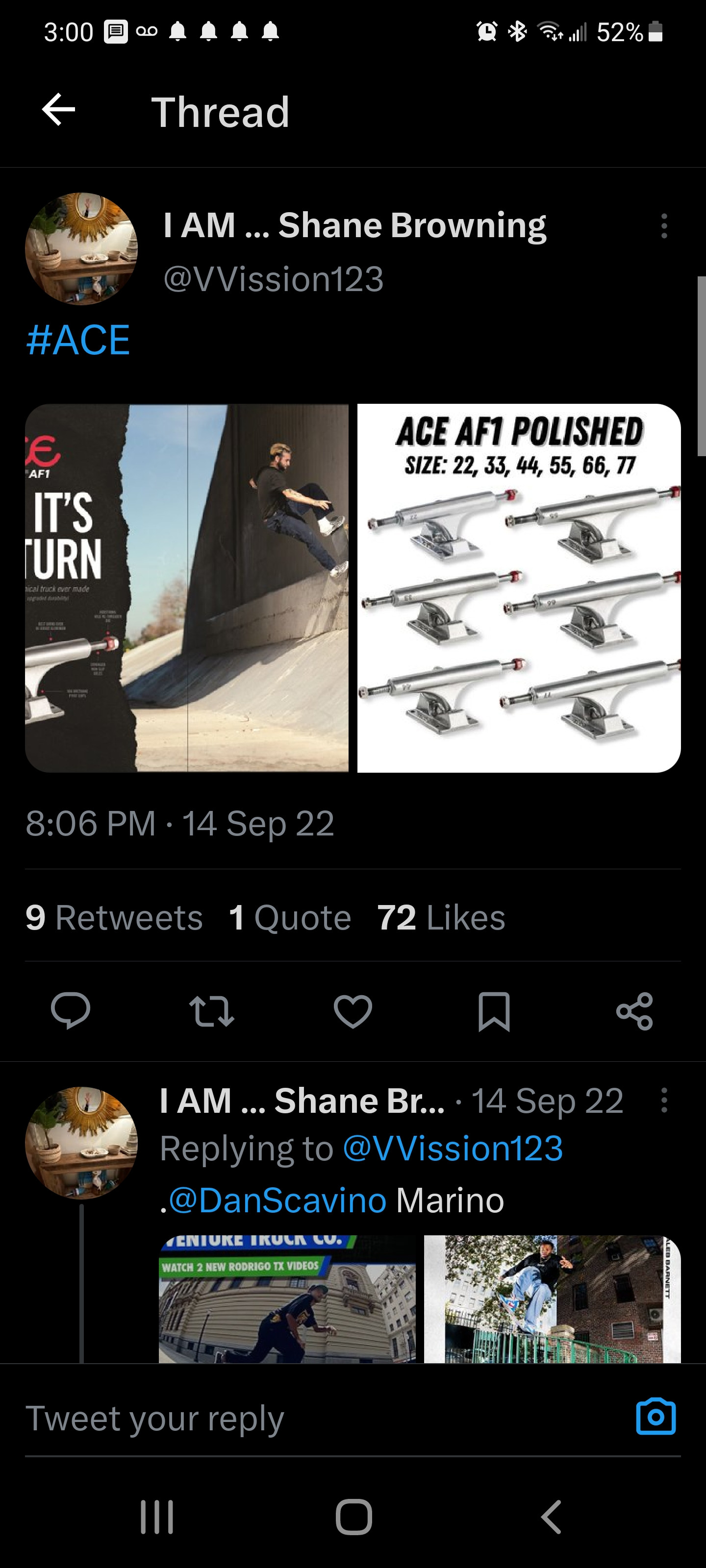Viewport: 706px width, 1568px height.
Task: Open overflow menu on the main tweet
Action: tap(664, 226)
